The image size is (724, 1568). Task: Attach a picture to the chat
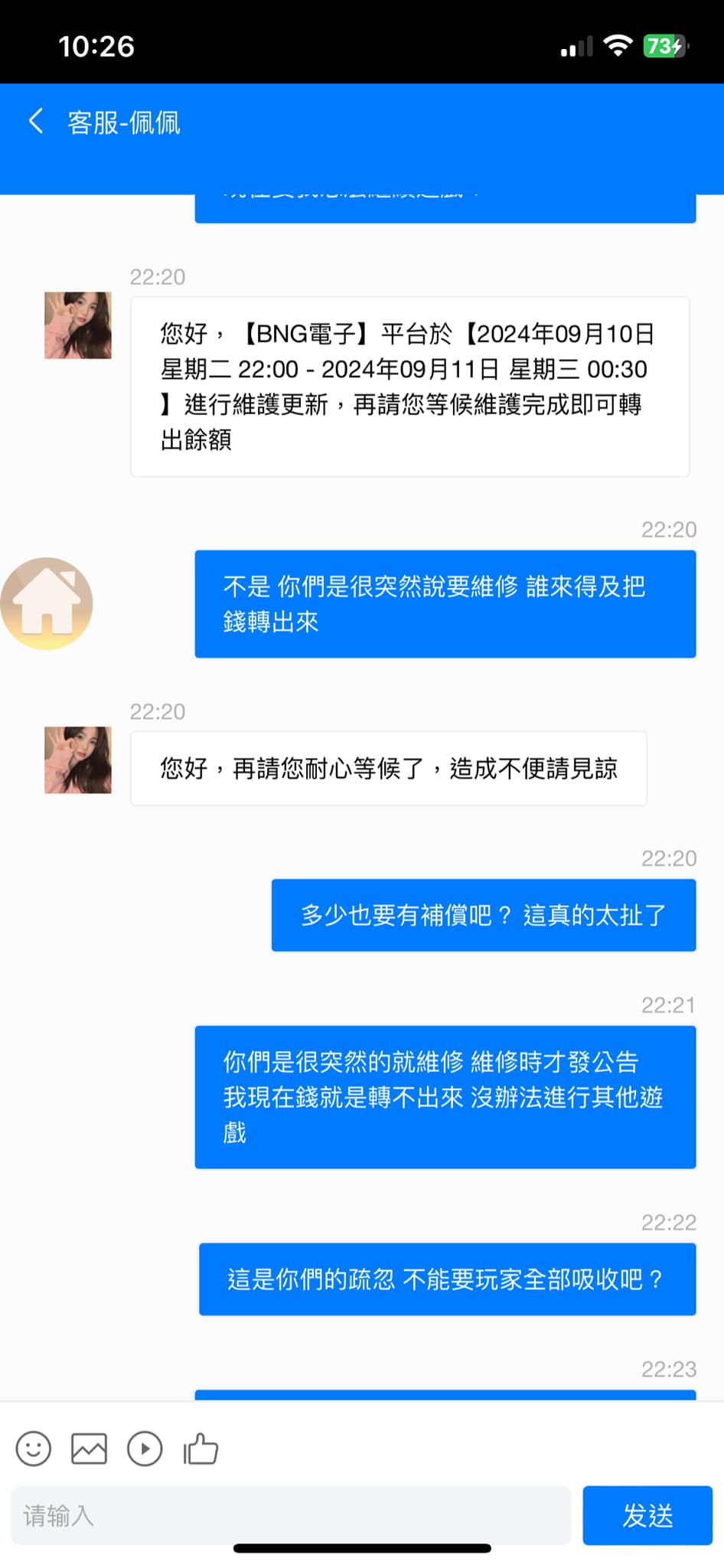89,1449
